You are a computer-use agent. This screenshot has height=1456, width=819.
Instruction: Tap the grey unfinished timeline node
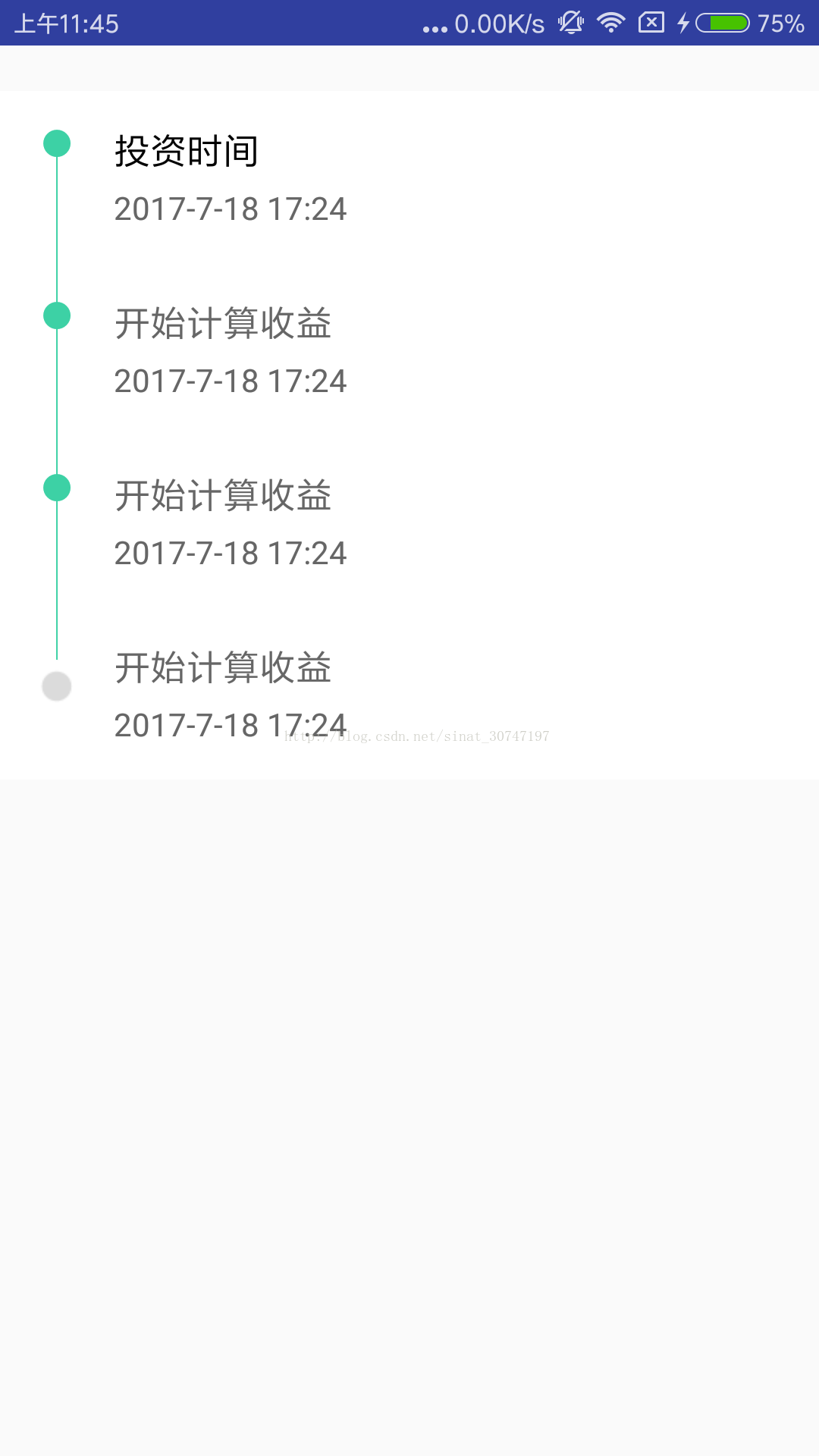pos(57,686)
